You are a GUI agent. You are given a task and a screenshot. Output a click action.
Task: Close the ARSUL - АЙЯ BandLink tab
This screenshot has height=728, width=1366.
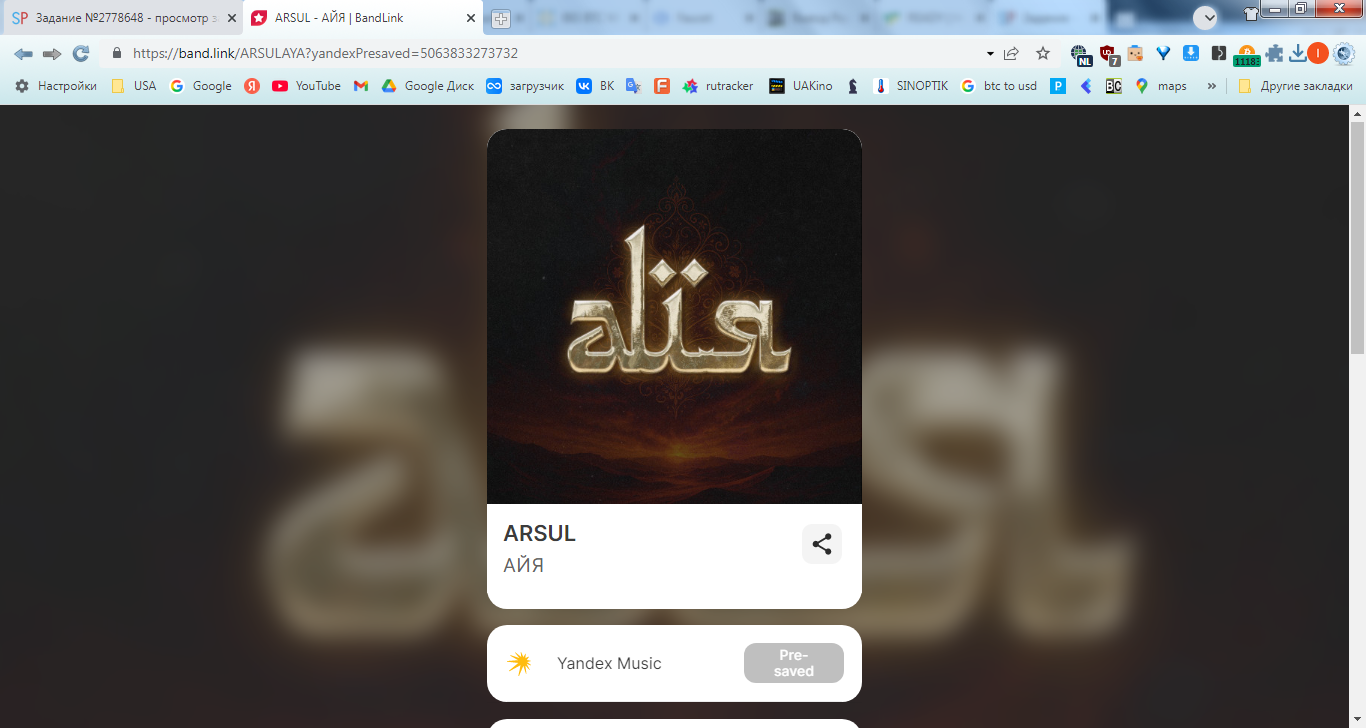(471, 18)
